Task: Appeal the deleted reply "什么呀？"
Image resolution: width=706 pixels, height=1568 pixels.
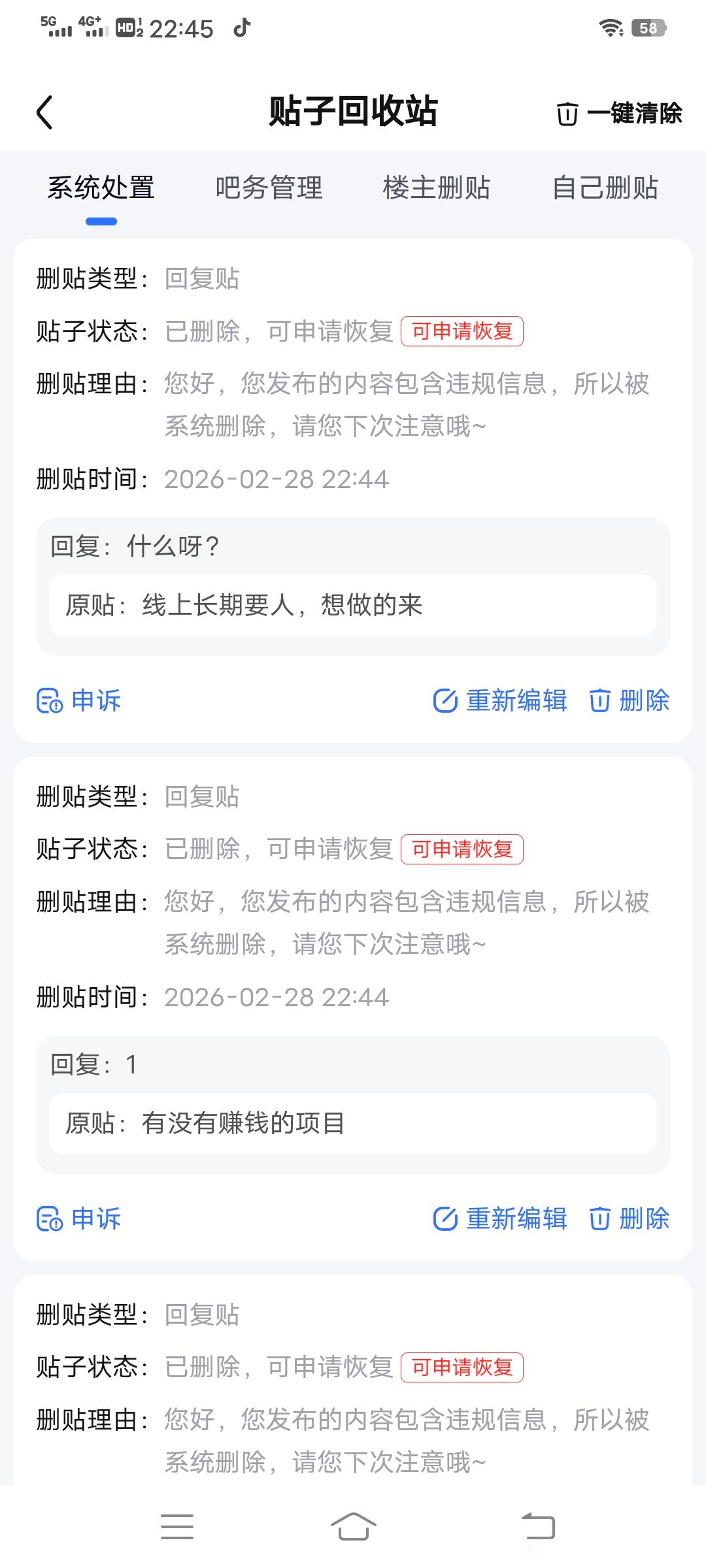Action: (79, 701)
